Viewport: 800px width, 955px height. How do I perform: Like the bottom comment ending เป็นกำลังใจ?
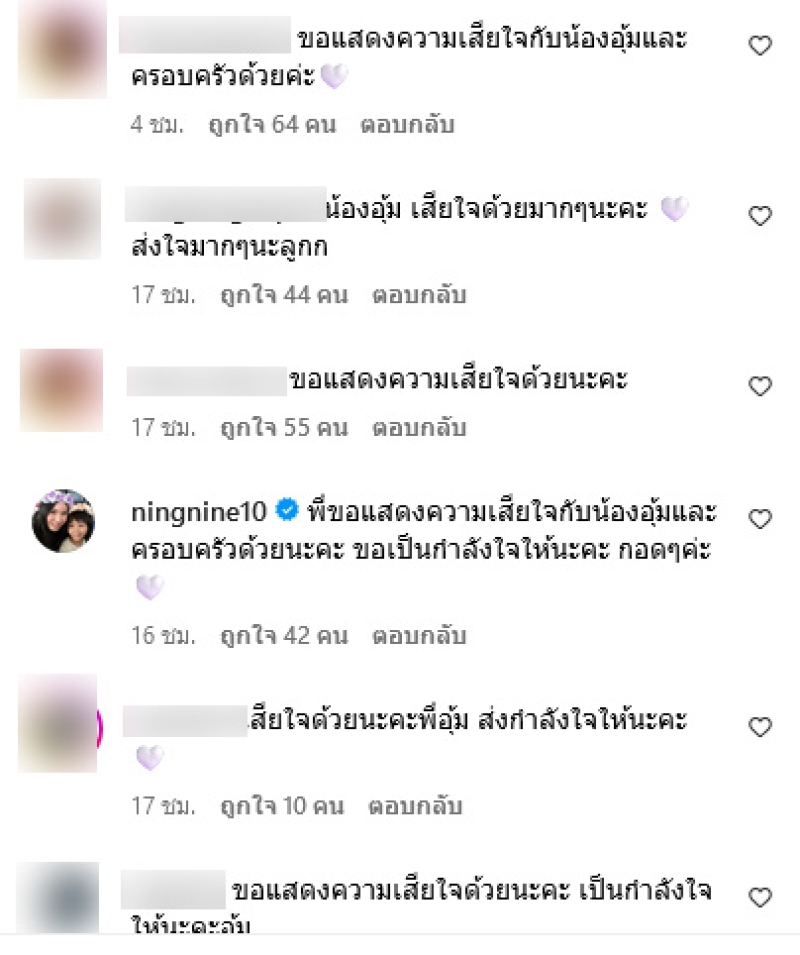[x=761, y=897]
